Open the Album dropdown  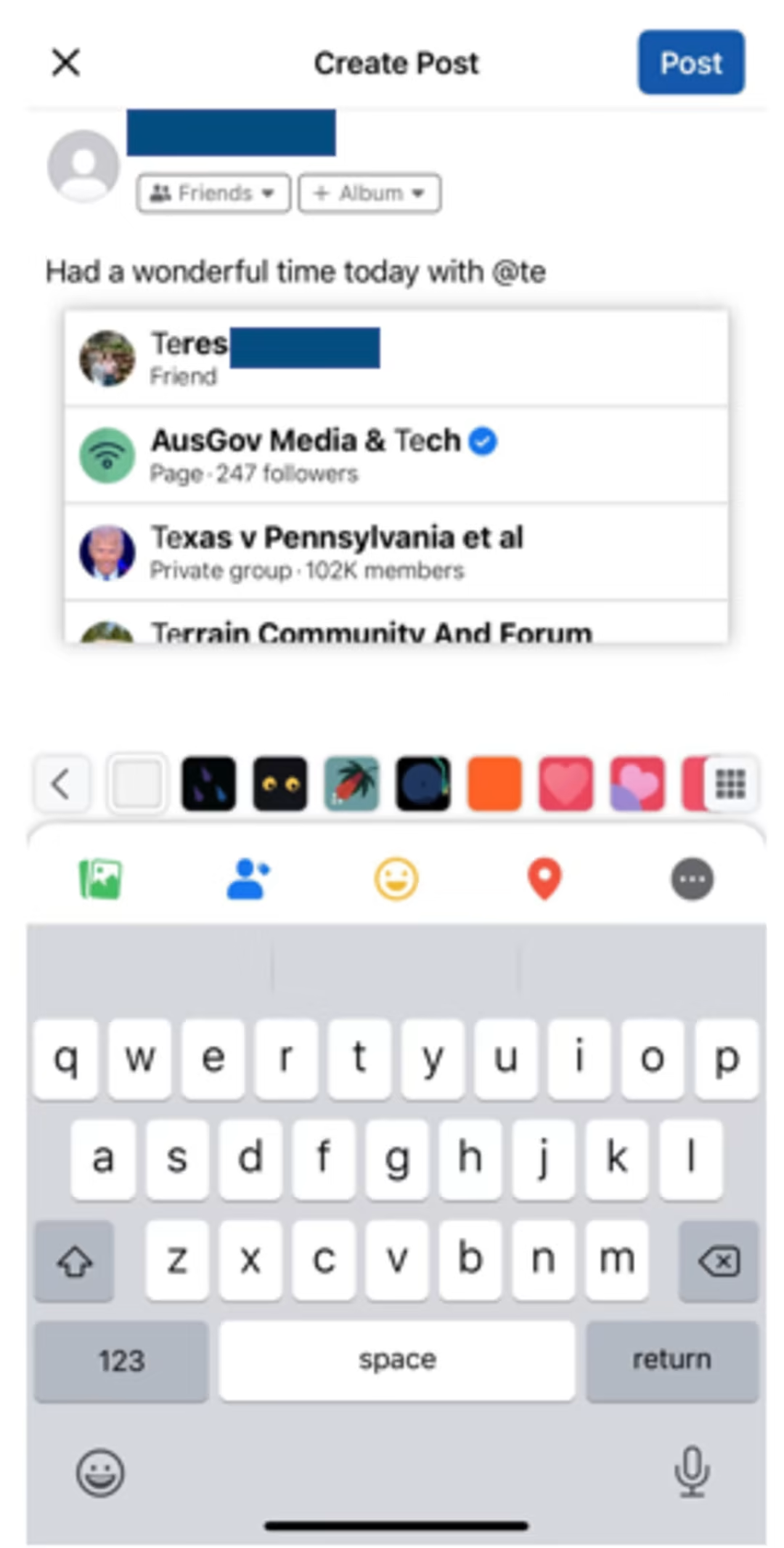tap(369, 193)
